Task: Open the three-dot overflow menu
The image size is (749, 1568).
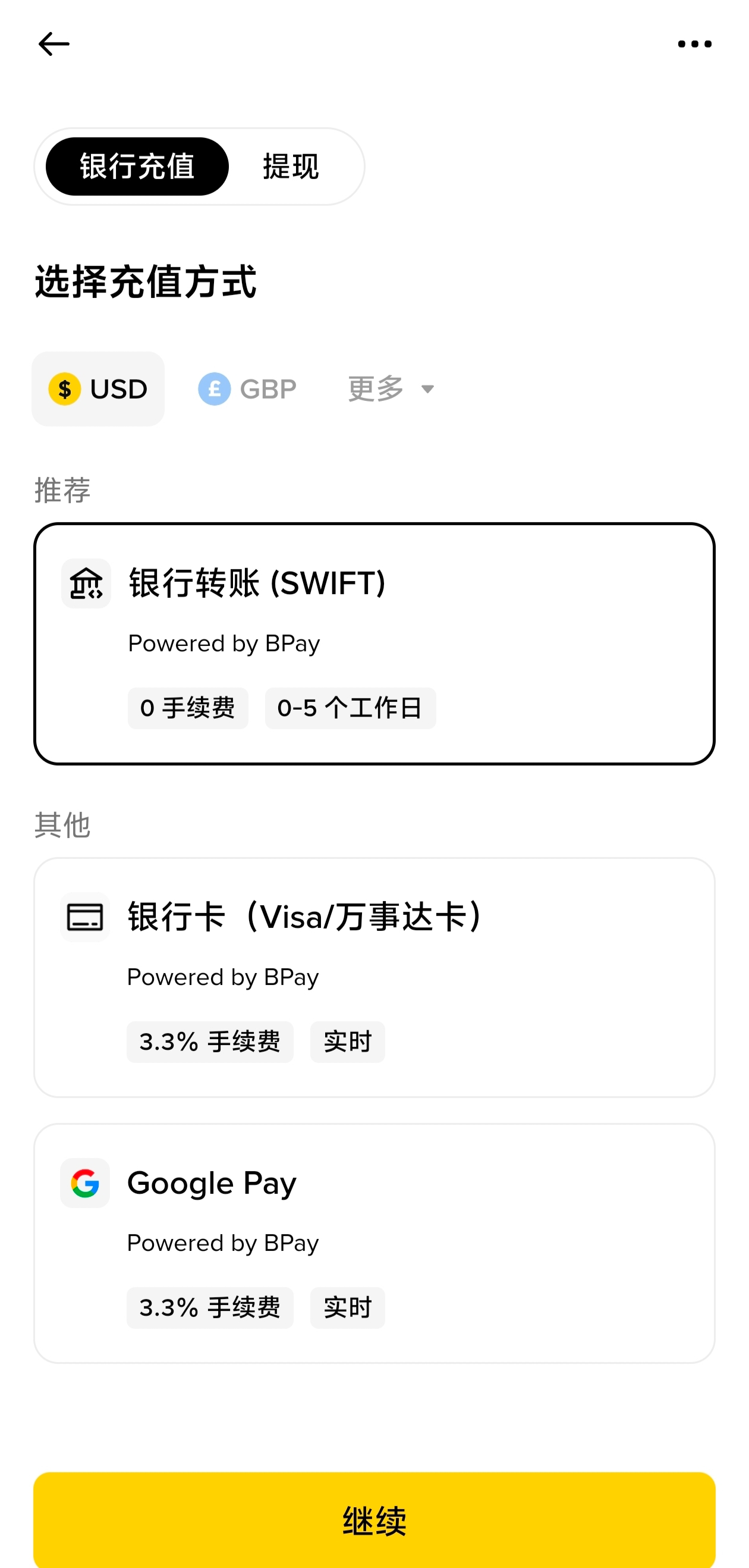Action: 694,44
